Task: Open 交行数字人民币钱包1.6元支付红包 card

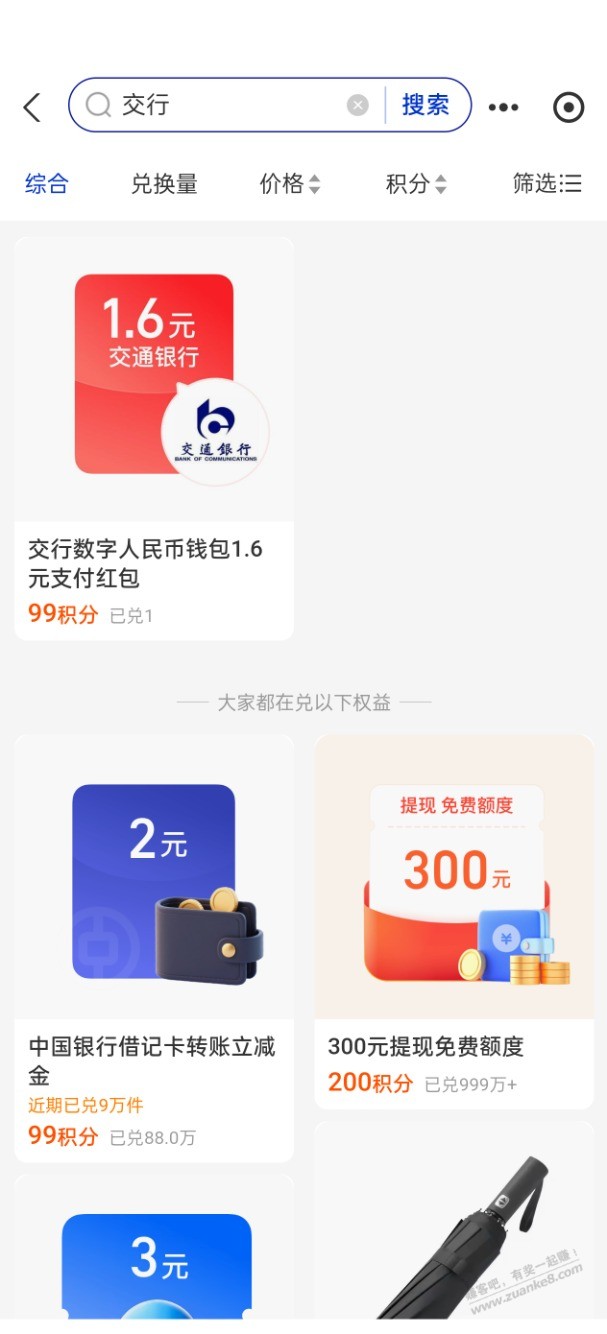Action: coord(154,438)
